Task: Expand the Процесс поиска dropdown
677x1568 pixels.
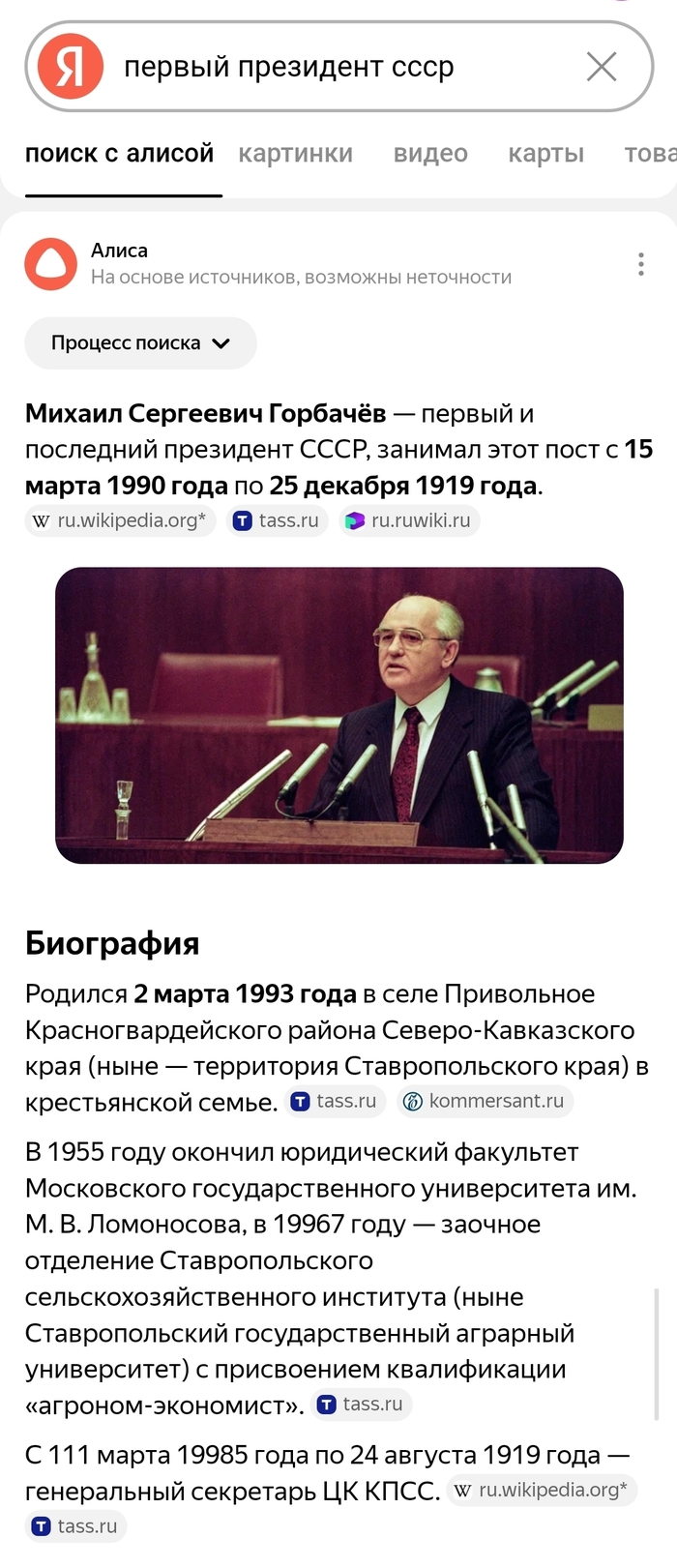Action: [x=140, y=343]
